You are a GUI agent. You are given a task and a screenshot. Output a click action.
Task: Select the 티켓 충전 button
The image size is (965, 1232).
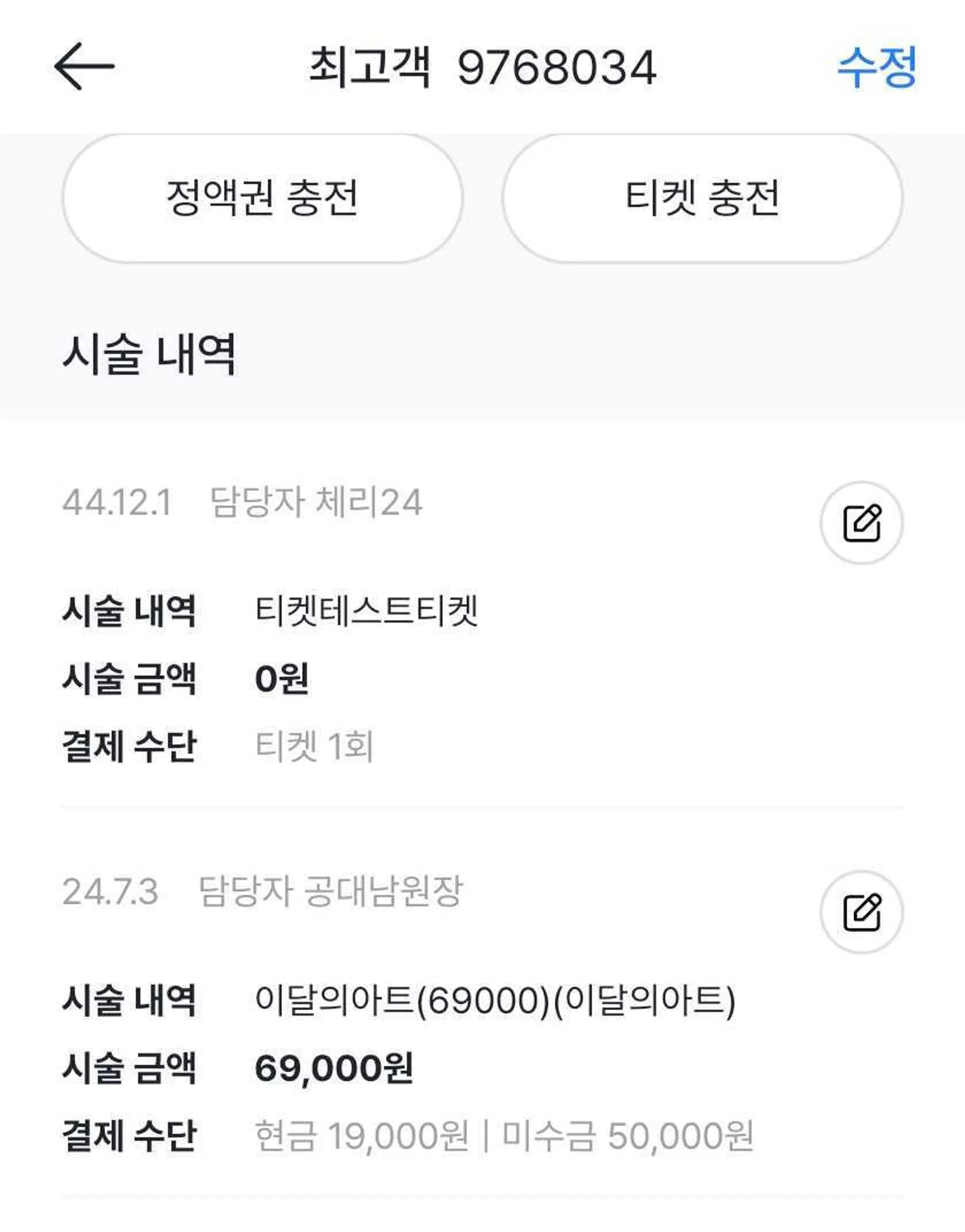[703, 198]
